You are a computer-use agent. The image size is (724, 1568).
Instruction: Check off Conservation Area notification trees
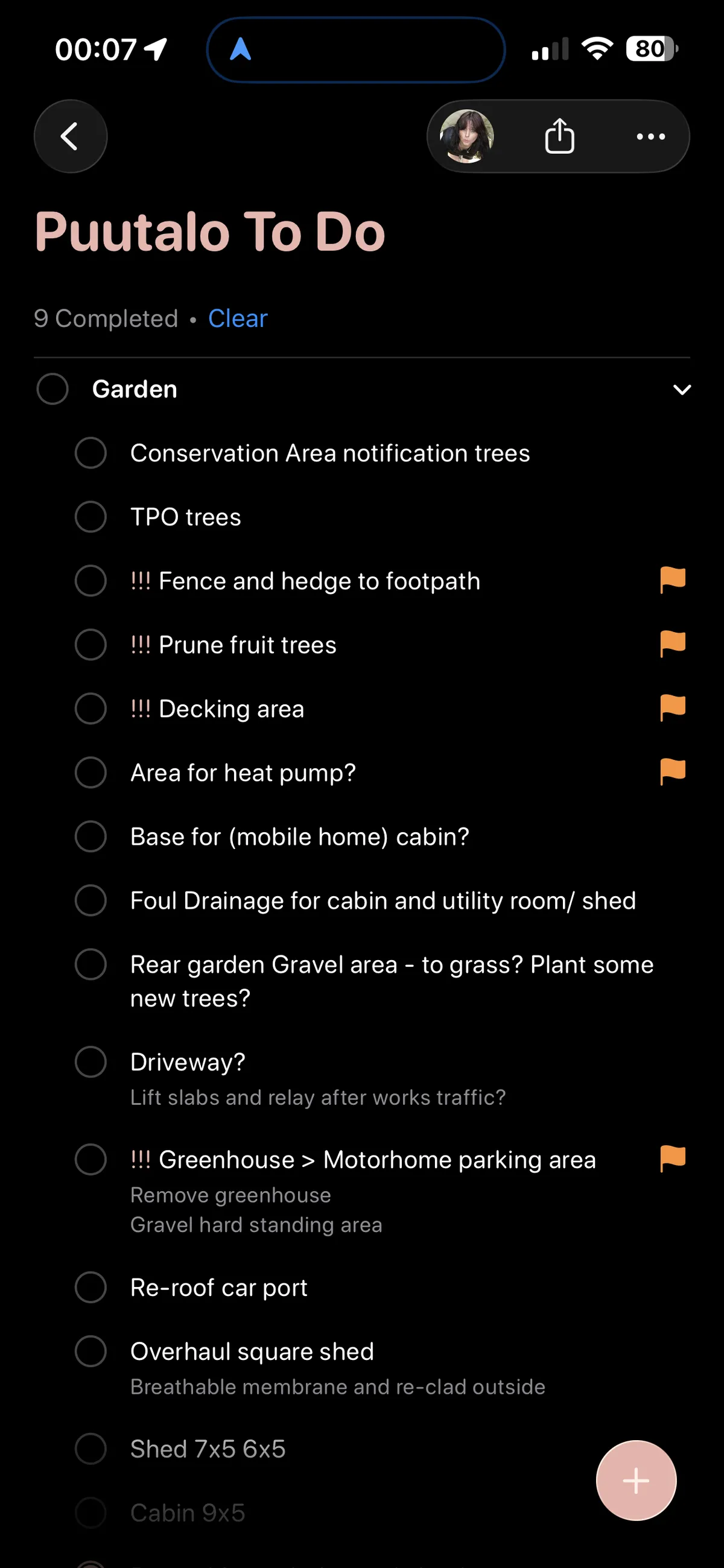pos(91,454)
